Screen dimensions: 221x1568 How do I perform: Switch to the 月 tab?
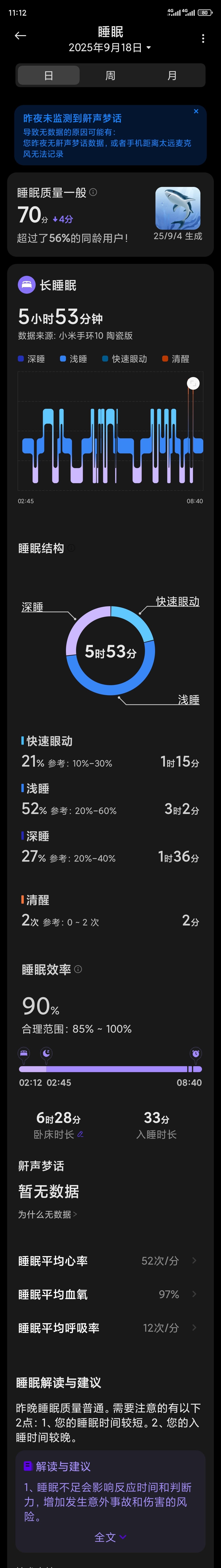(172, 75)
